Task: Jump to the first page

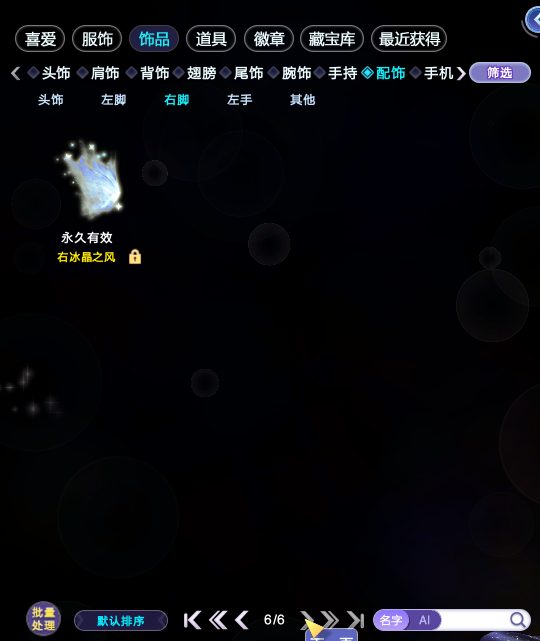Action: [x=193, y=620]
